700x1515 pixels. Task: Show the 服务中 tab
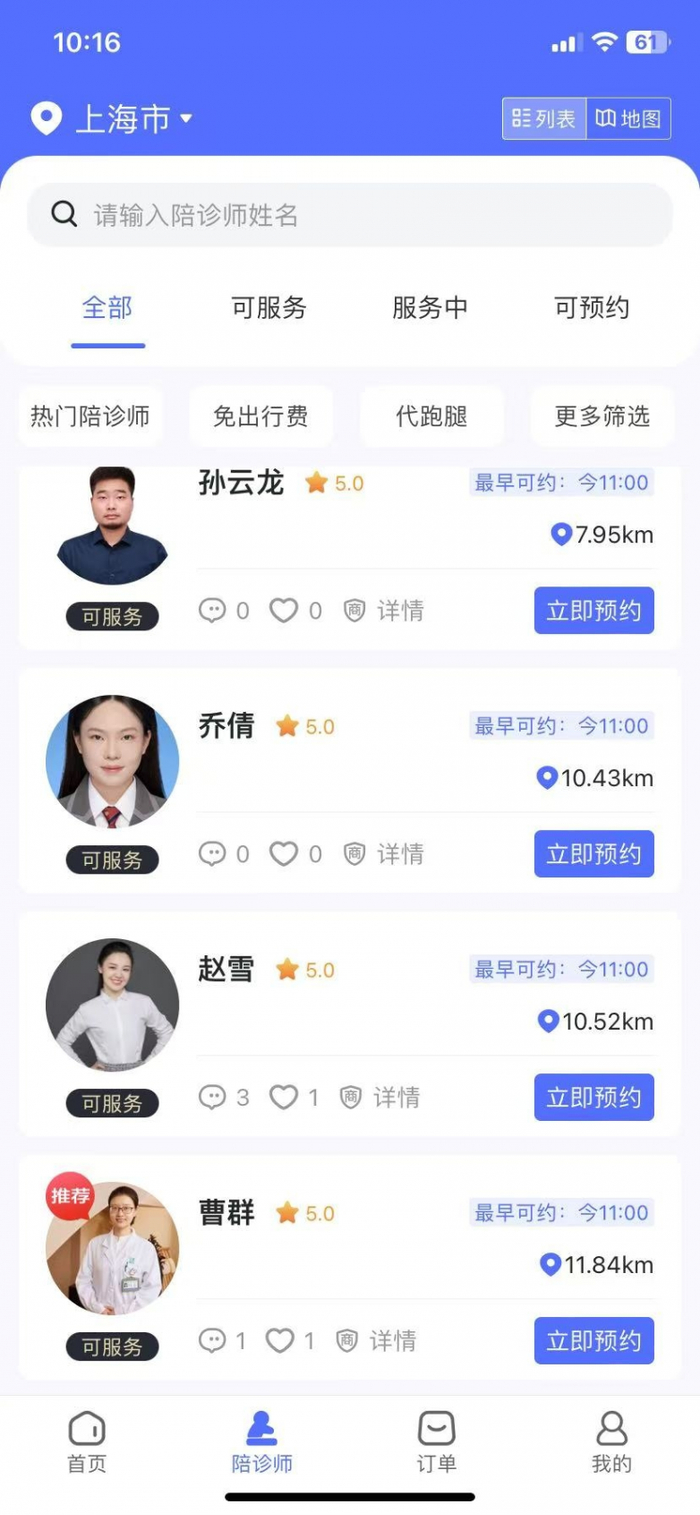pyautogui.click(x=430, y=308)
